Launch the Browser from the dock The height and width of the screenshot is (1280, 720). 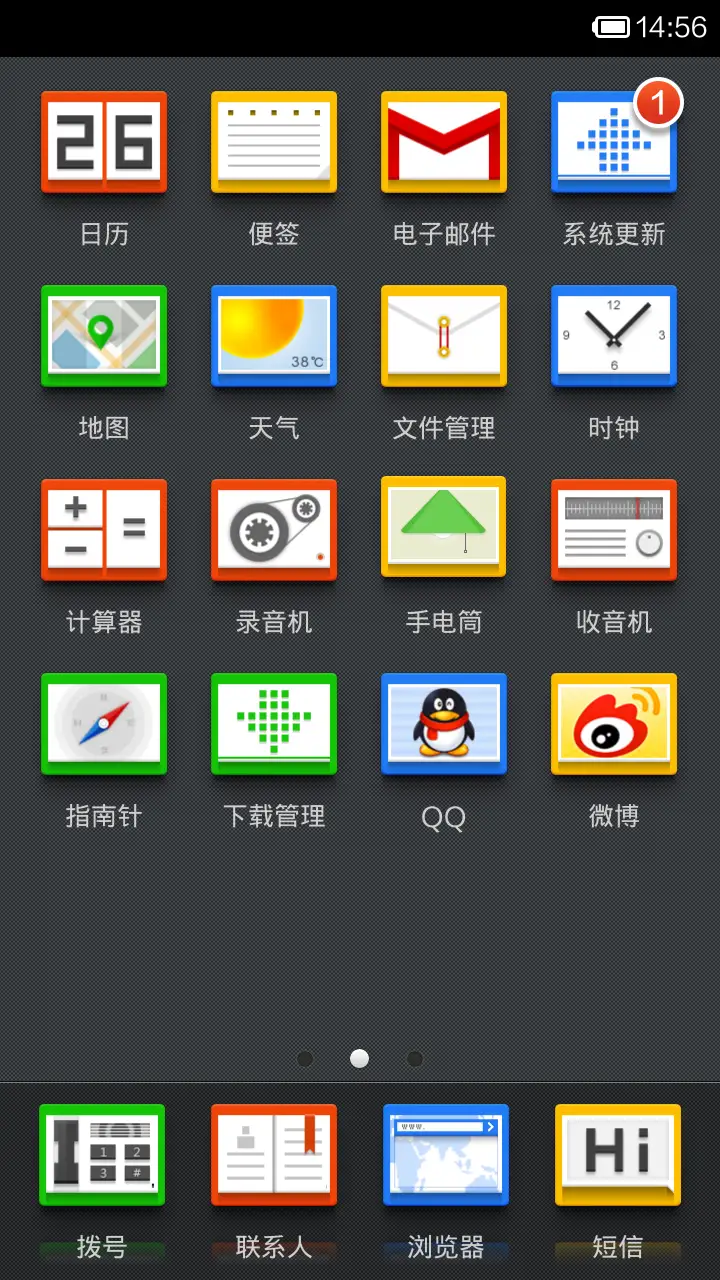point(445,1155)
